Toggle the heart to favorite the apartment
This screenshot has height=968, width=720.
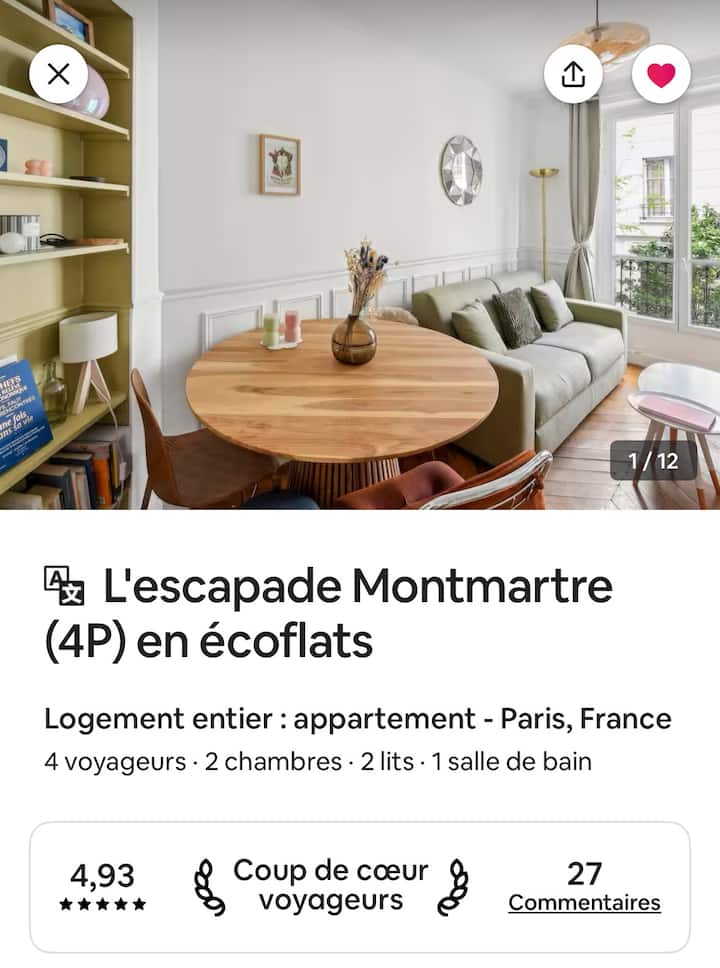(659, 74)
